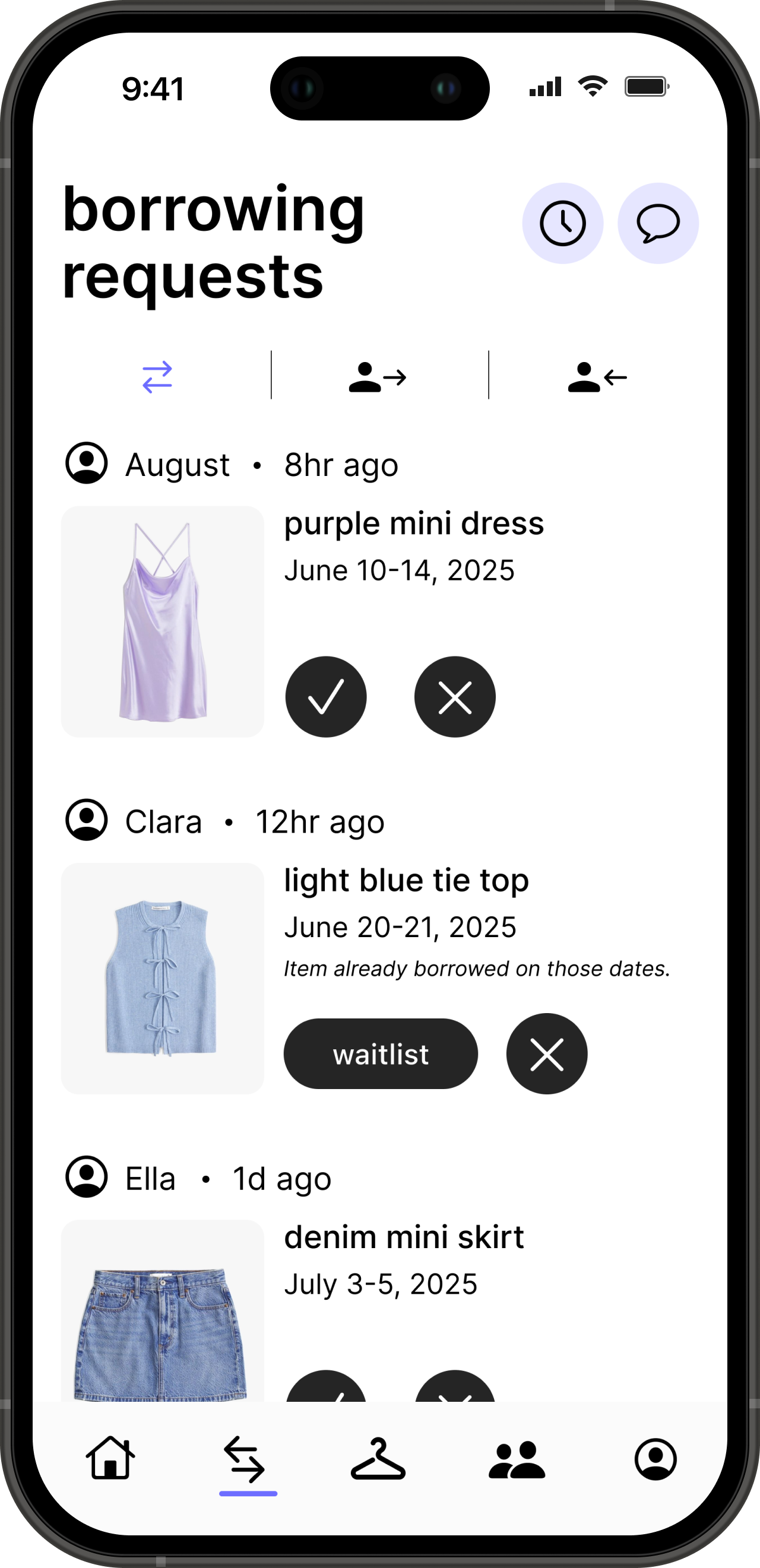Accept August's purple mini dress request

point(326,696)
